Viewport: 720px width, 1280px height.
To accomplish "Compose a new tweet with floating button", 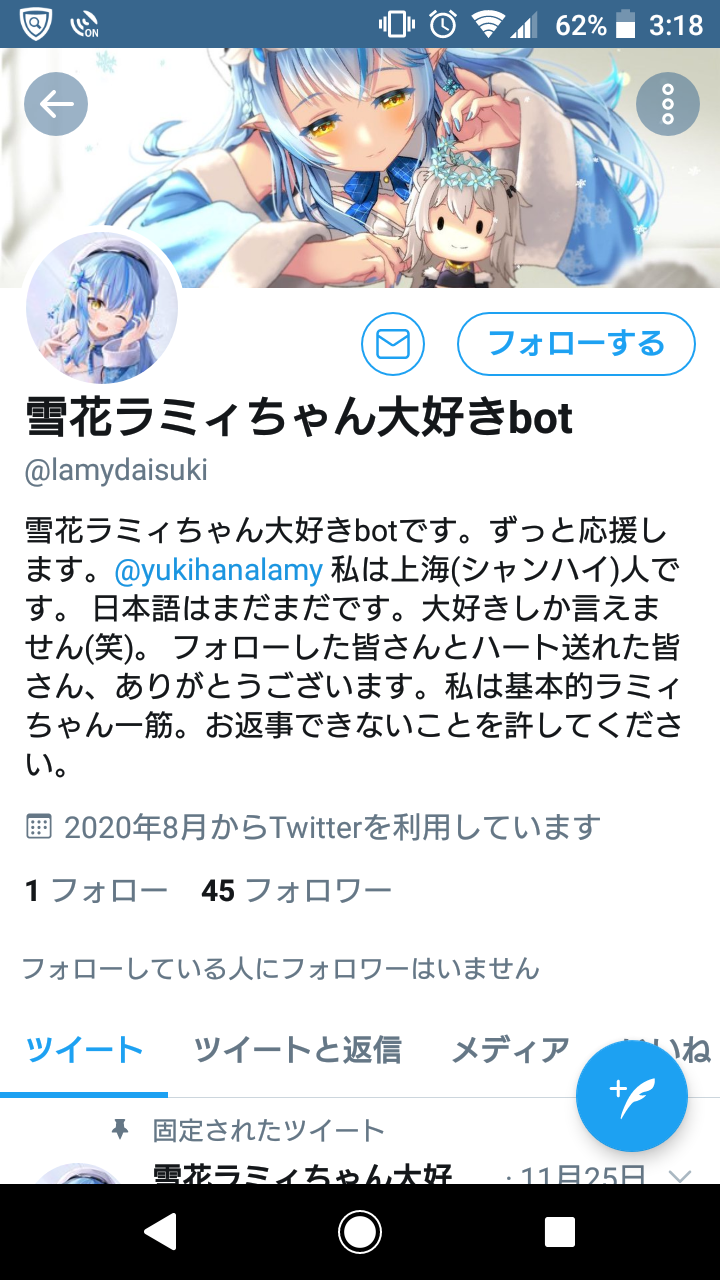I will 632,1097.
